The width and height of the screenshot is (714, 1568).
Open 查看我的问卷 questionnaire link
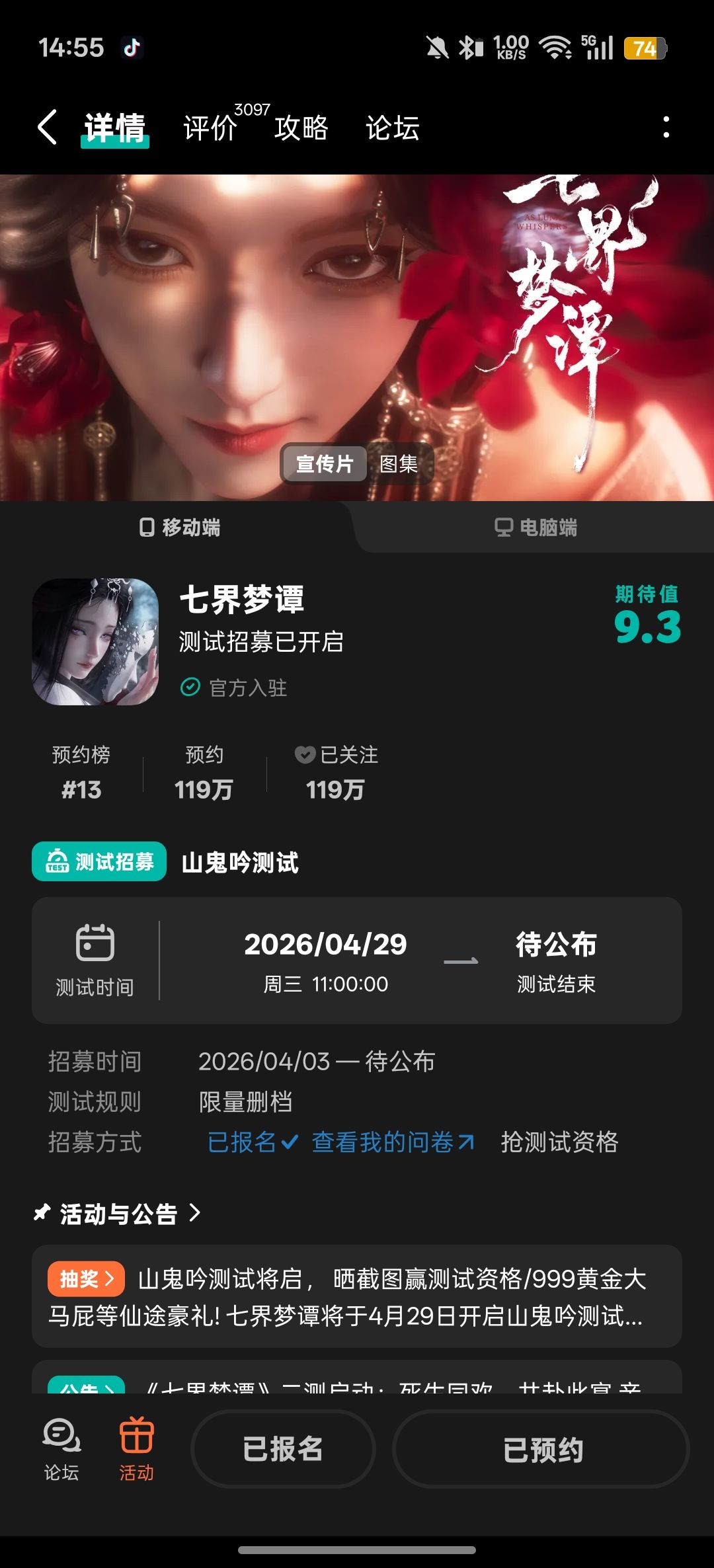(x=393, y=1142)
